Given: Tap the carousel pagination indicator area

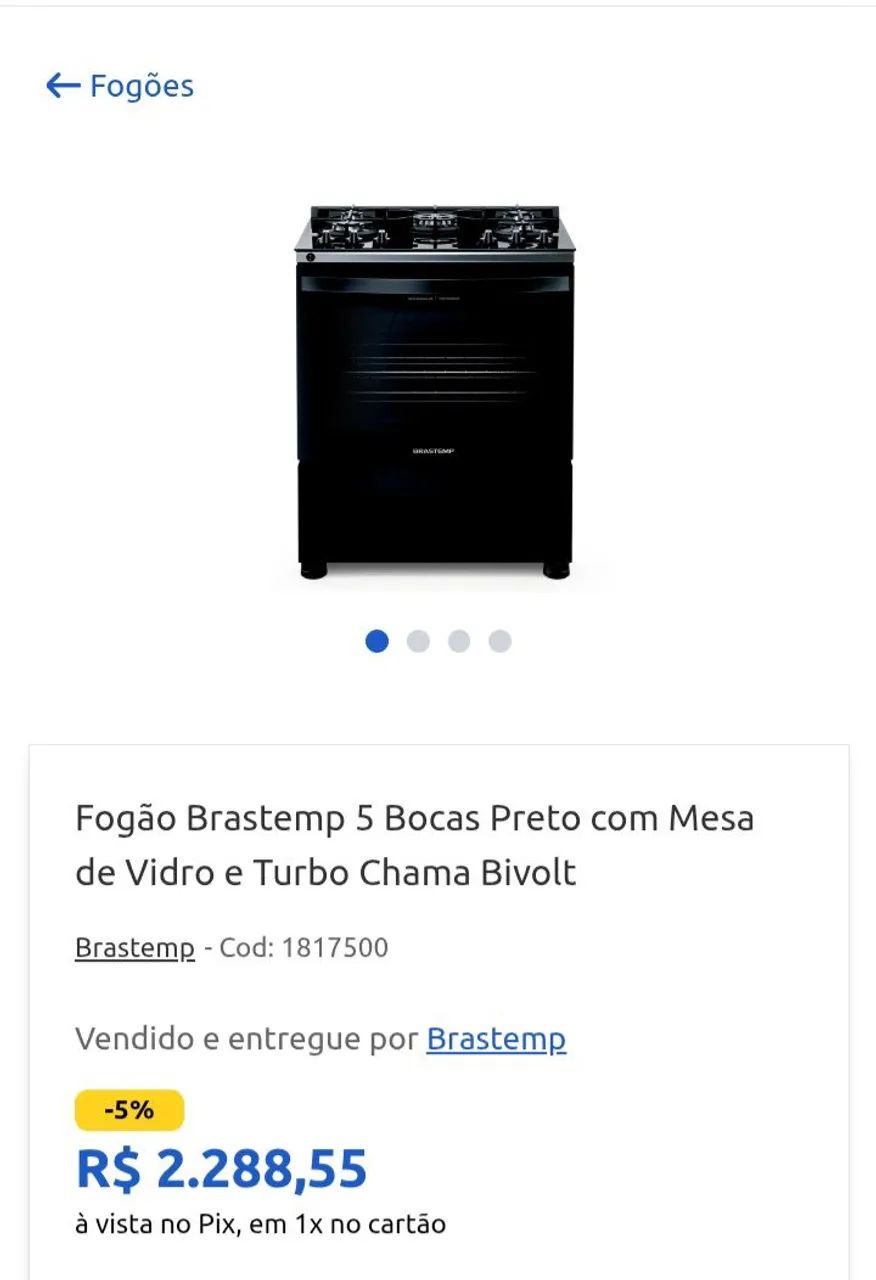Looking at the screenshot, I should (x=437, y=641).
